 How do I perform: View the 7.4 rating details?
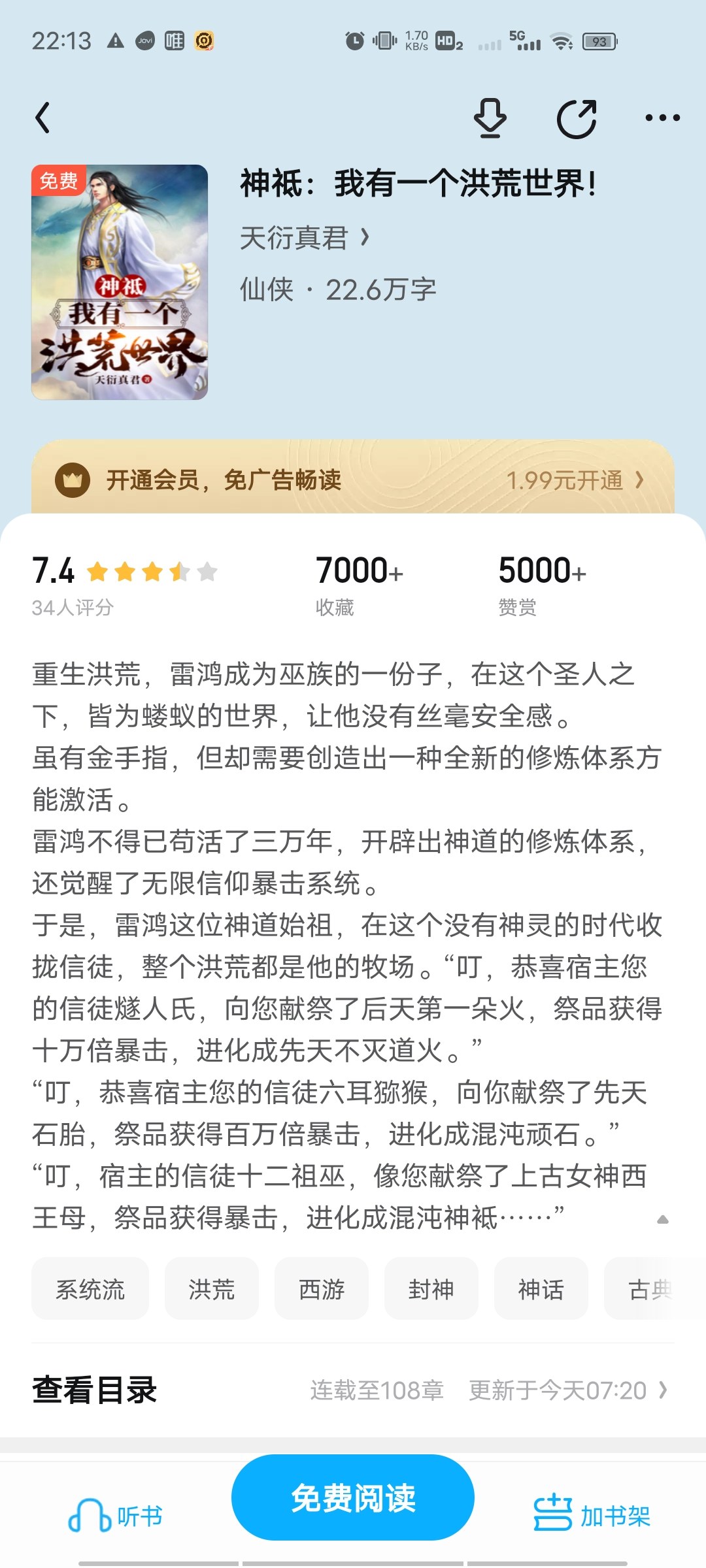tap(124, 584)
